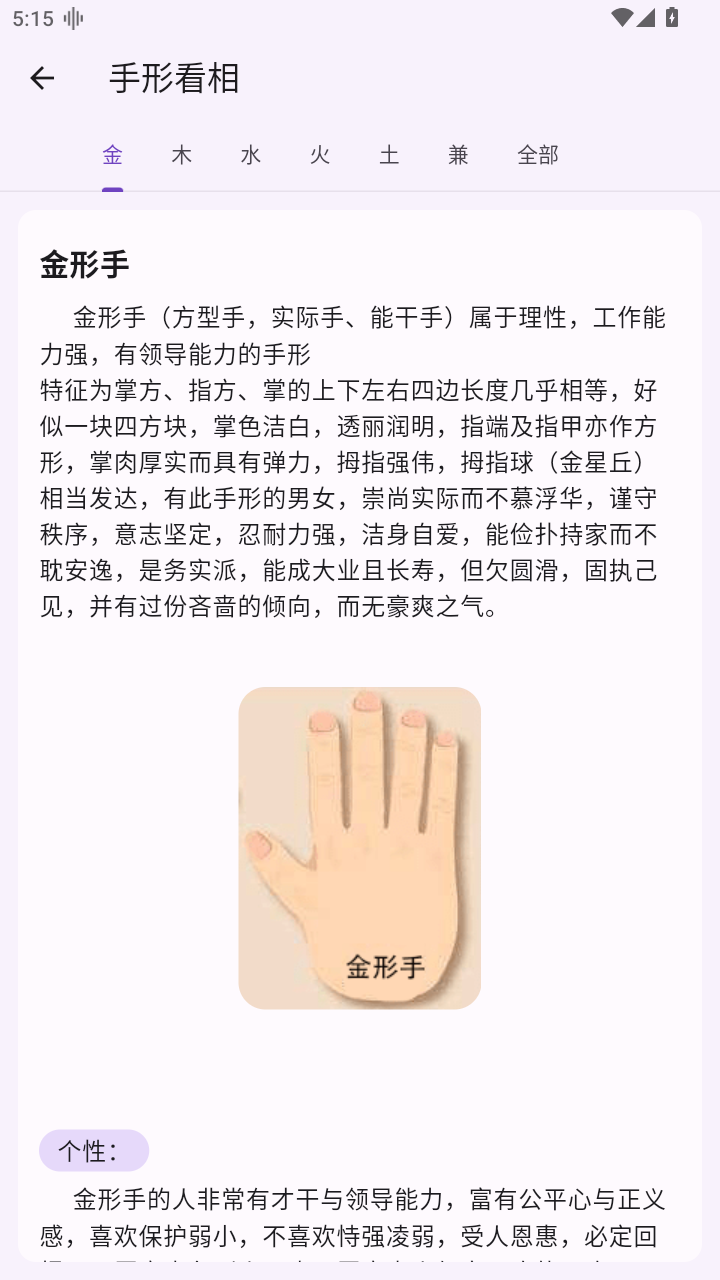The image size is (720, 1280).
Task: Select the 金 tab
Action: [x=112, y=155]
